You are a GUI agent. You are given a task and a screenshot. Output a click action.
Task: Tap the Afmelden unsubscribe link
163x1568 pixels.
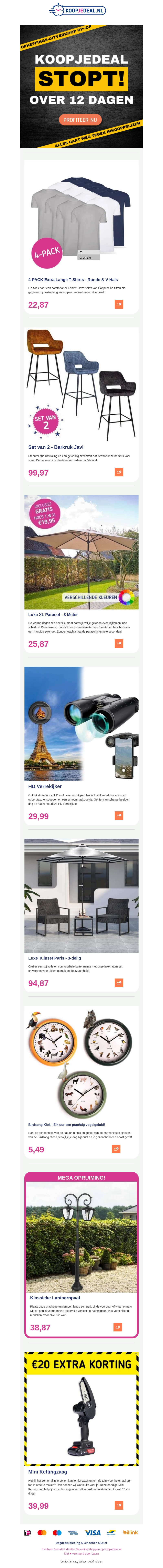click(x=97, y=1561)
